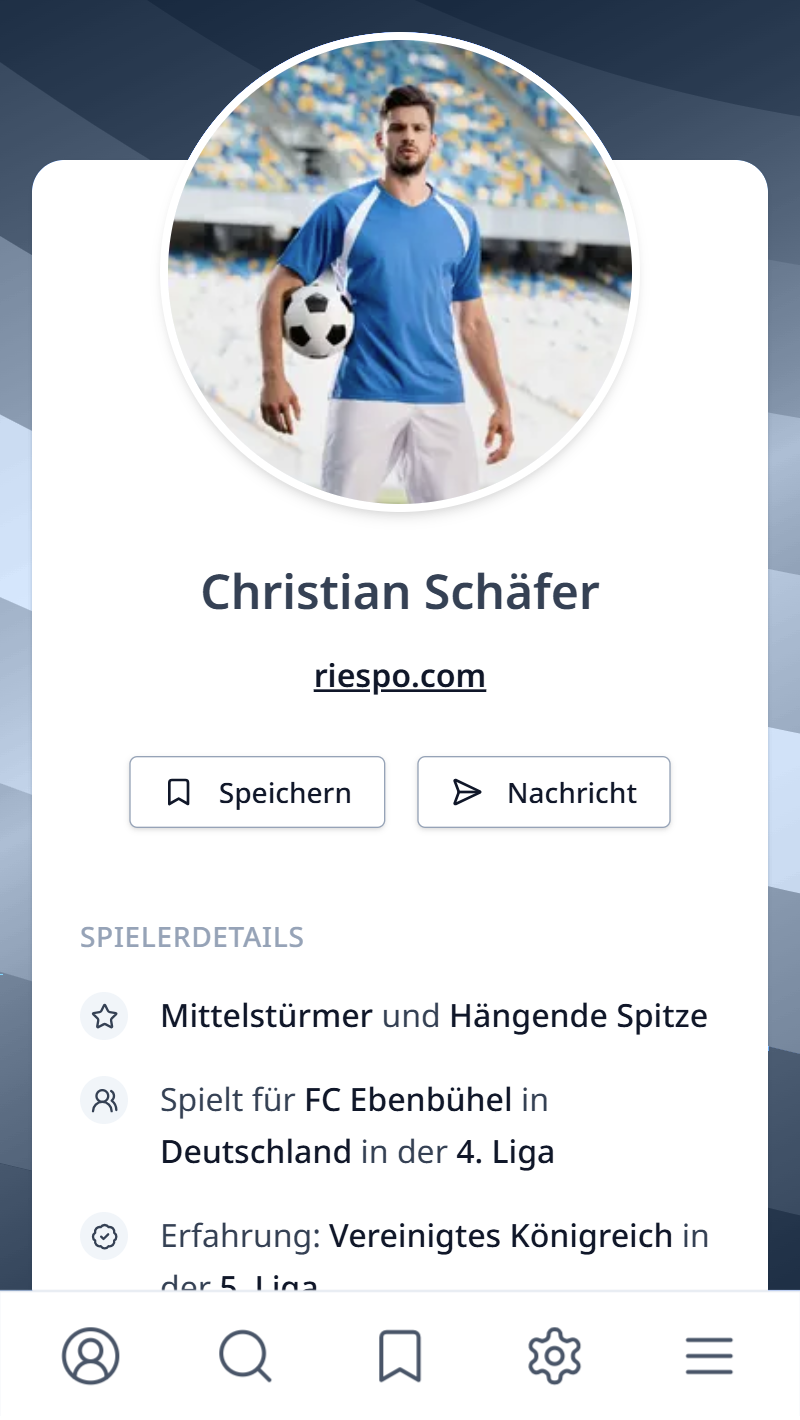Save Christian Schäfer's profile with Speichern
Screen dimensions: 800x1420
coord(257,792)
